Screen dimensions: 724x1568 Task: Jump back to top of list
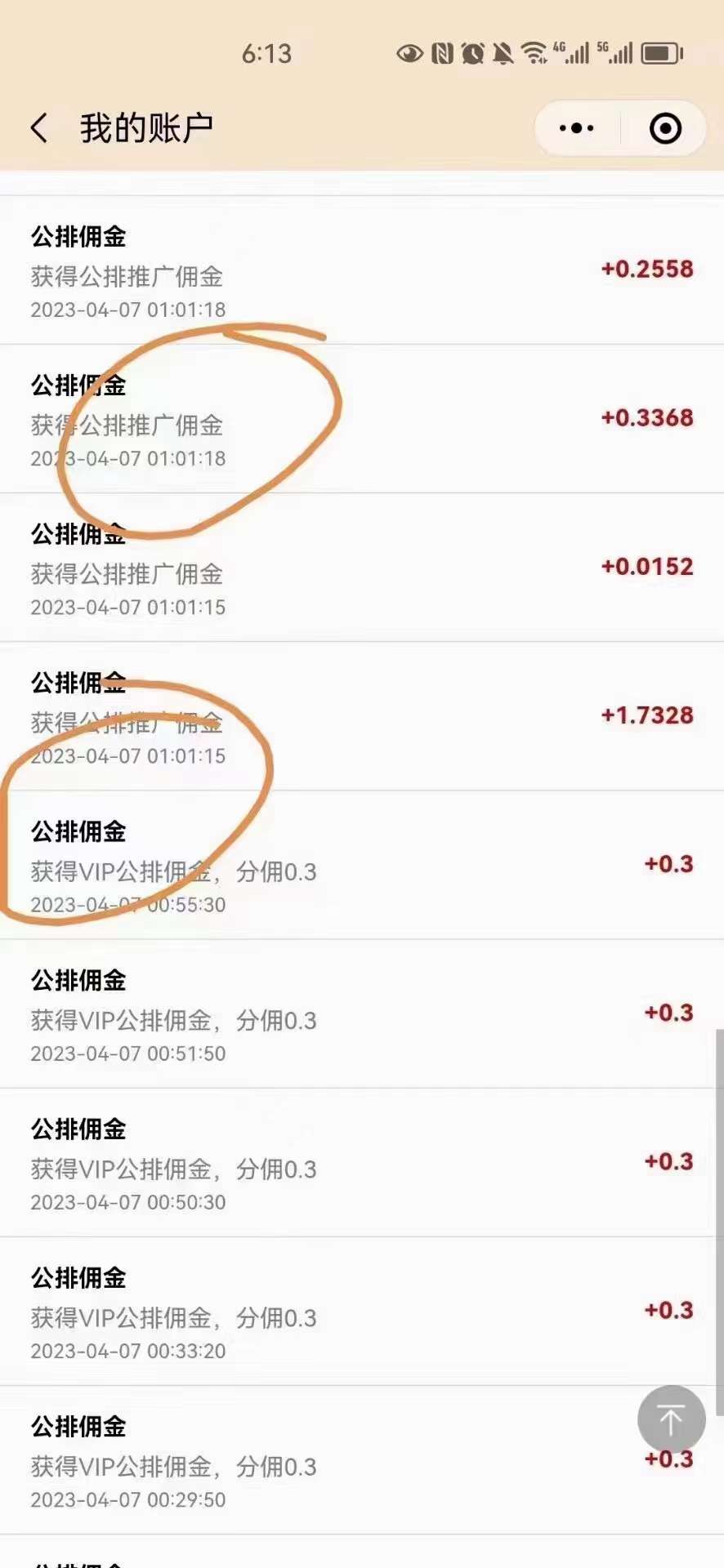tap(671, 1419)
